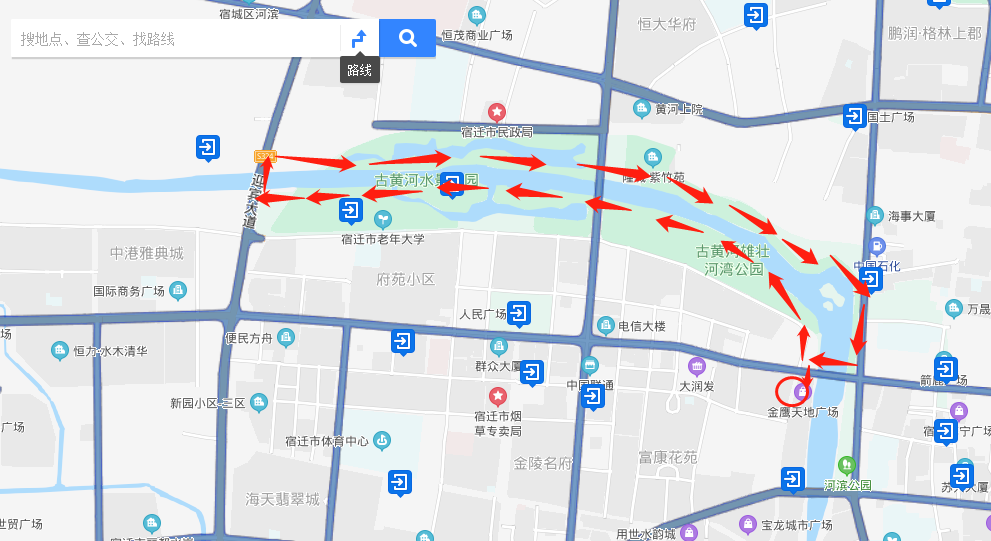
Task: Select the 中国石化 gas station marker
Action: [x=877, y=246]
